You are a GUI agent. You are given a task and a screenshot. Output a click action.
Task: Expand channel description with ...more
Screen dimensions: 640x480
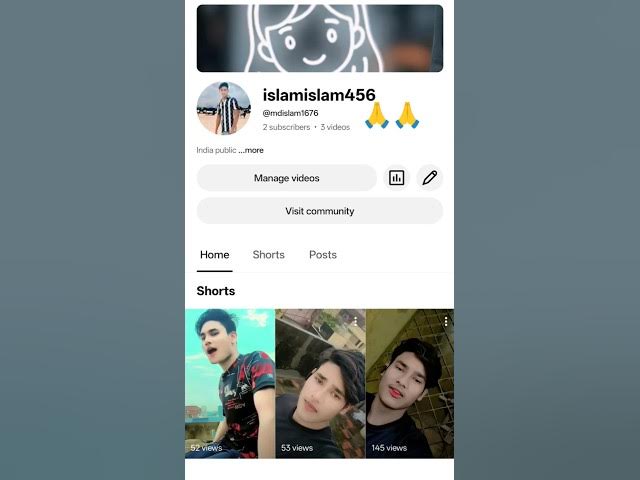[251, 150]
